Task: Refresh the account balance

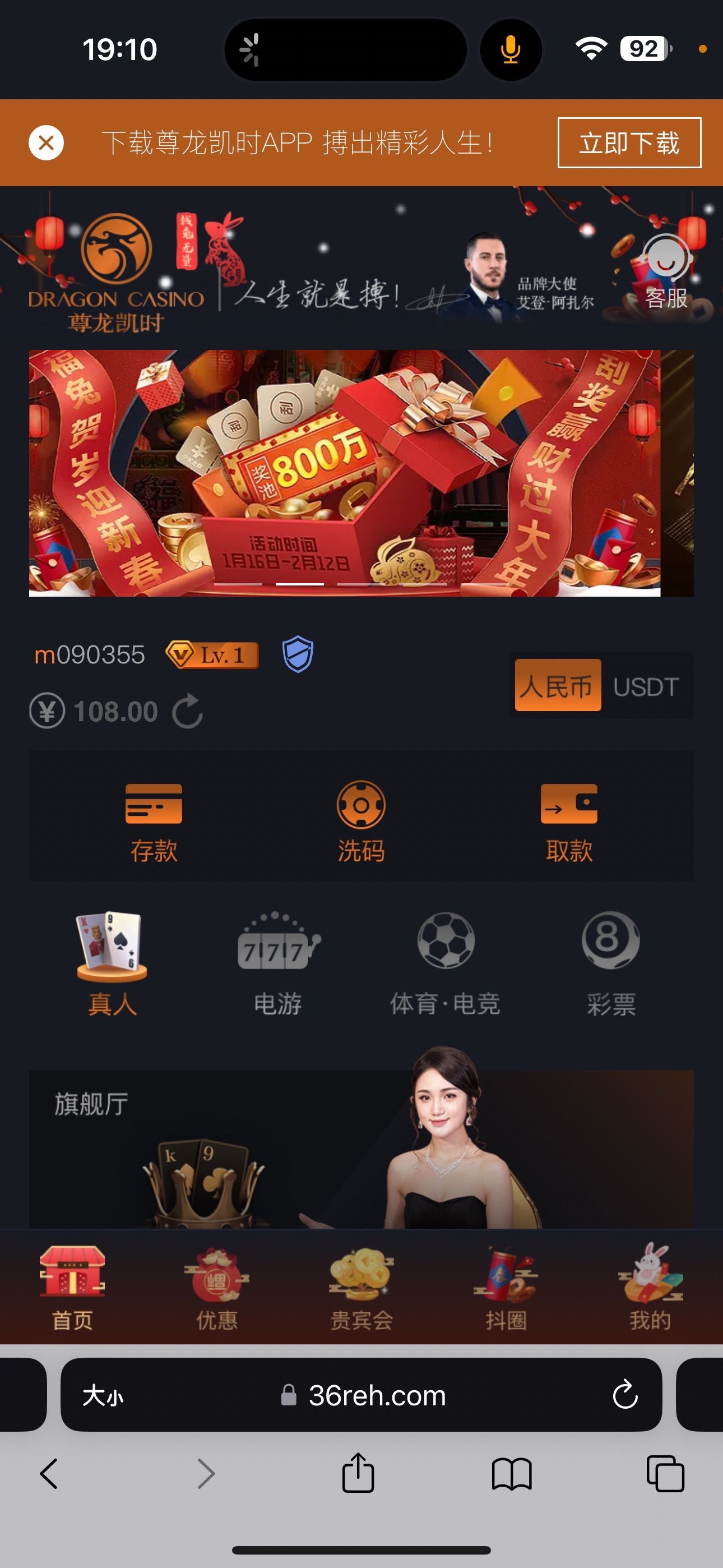Action: pos(187,711)
